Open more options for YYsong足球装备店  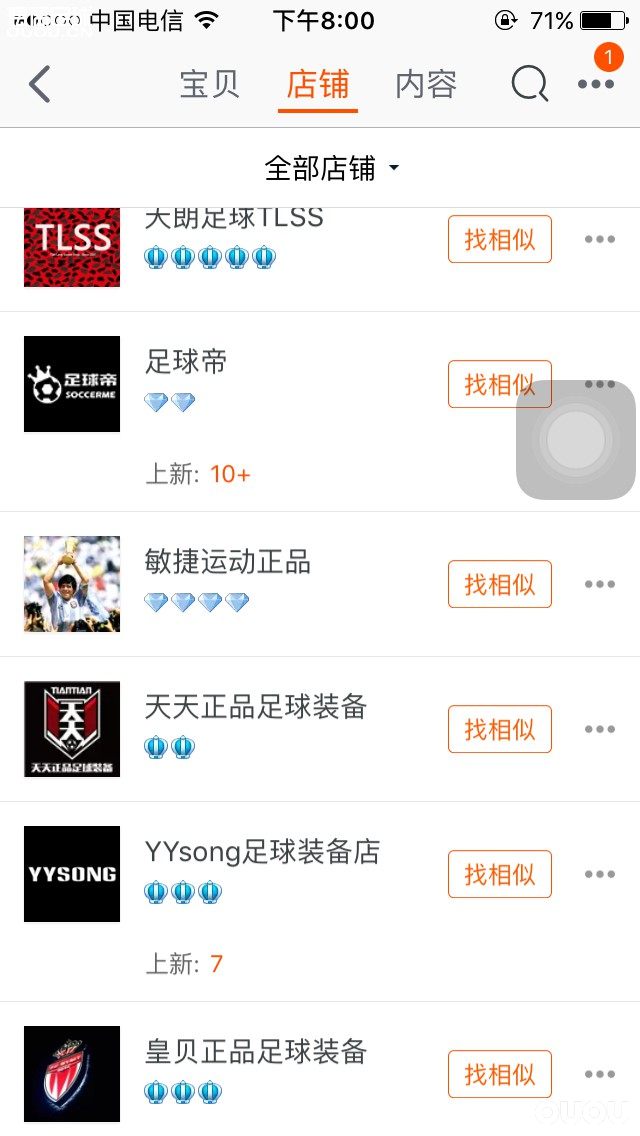click(x=599, y=874)
